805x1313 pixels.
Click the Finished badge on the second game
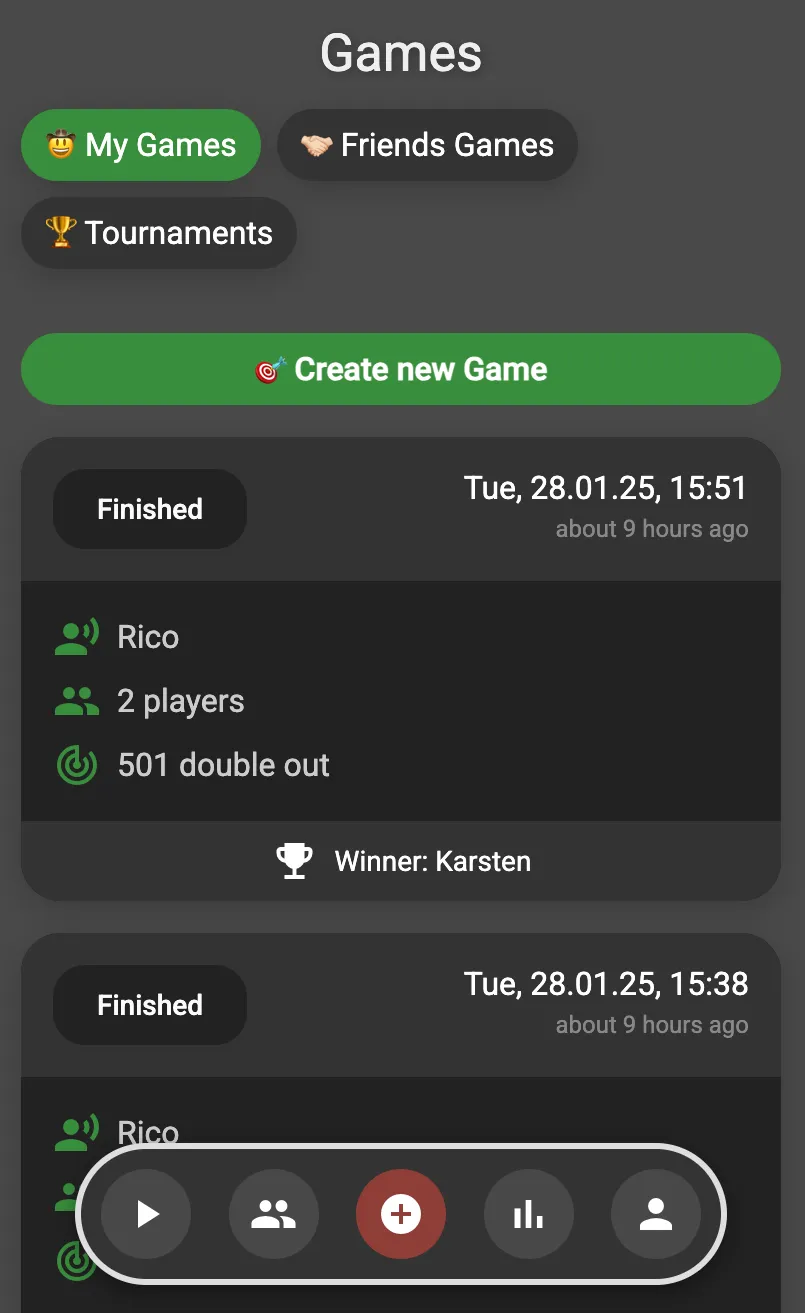click(149, 1005)
